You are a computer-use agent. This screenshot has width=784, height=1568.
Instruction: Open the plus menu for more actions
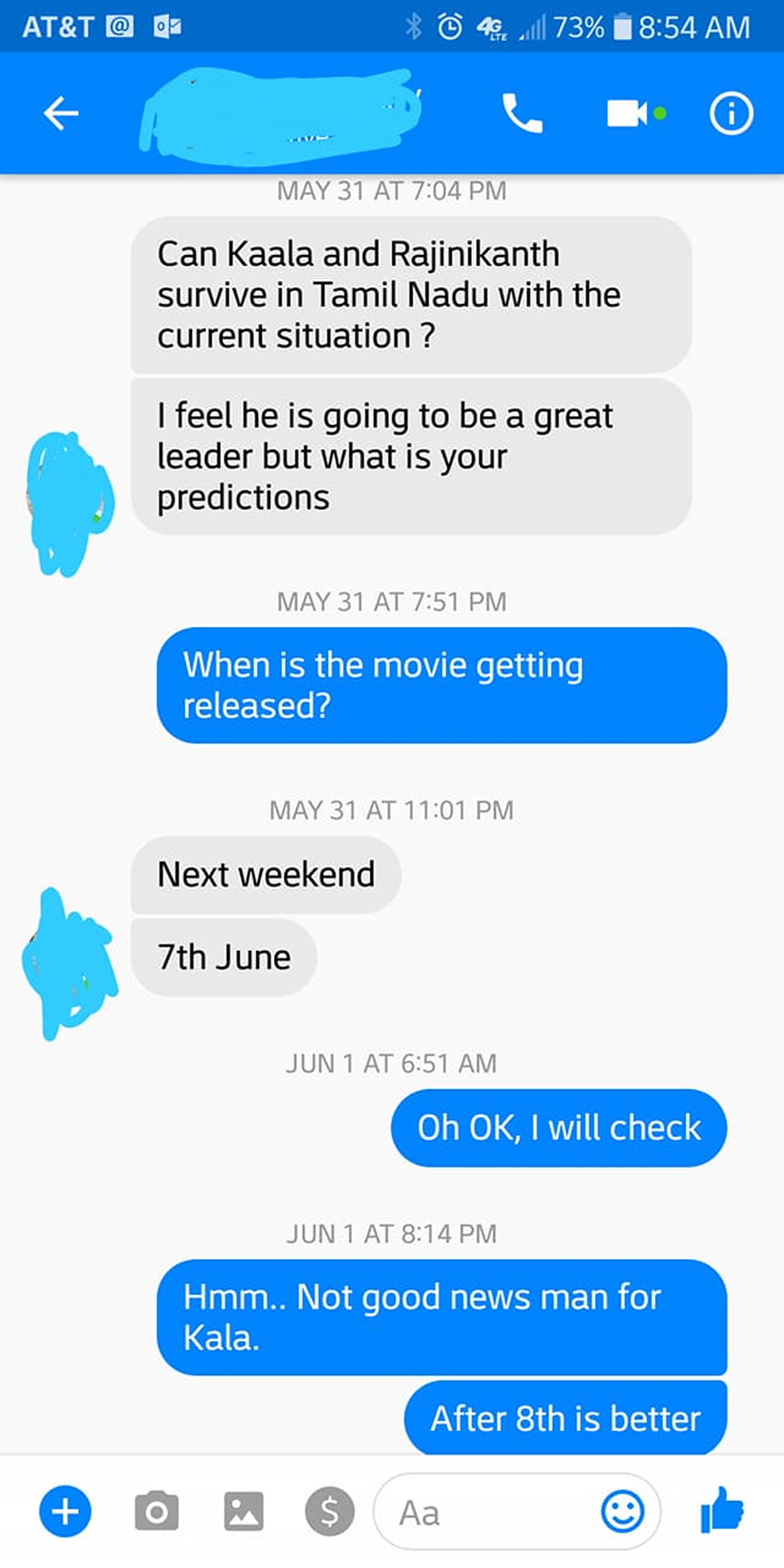[65, 1511]
